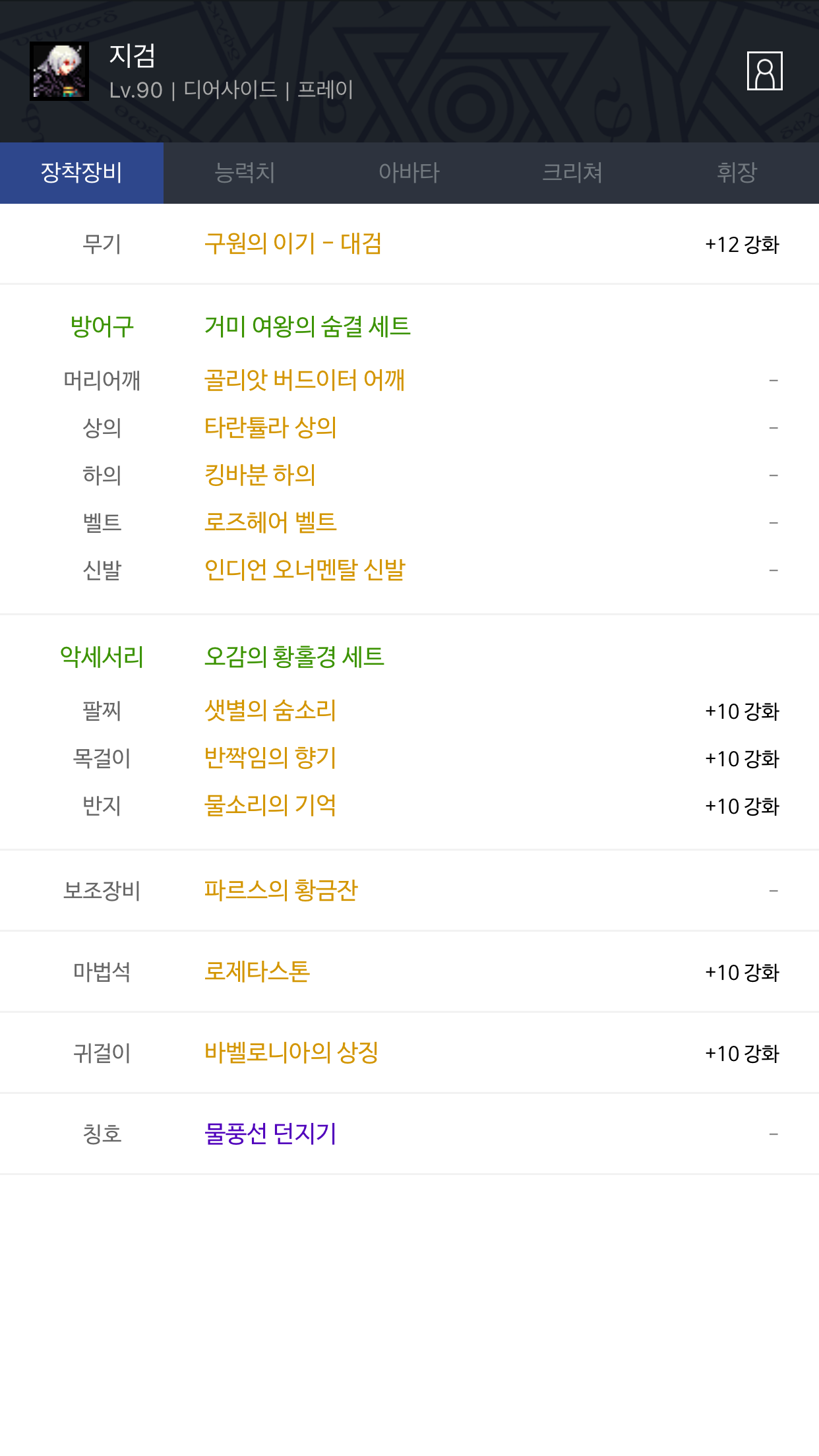Switch to the 휘장 tab
819x1456 pixels.
[x=737, y=173]
